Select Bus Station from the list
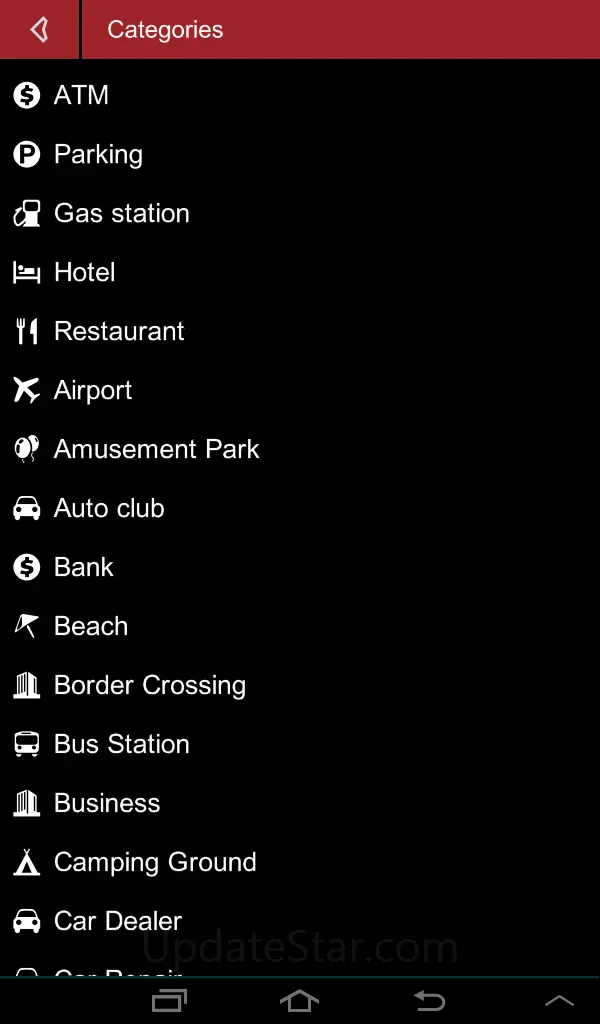Image resolution: width=600 pixels, height=1024 pixels. (x=121, y=744)
